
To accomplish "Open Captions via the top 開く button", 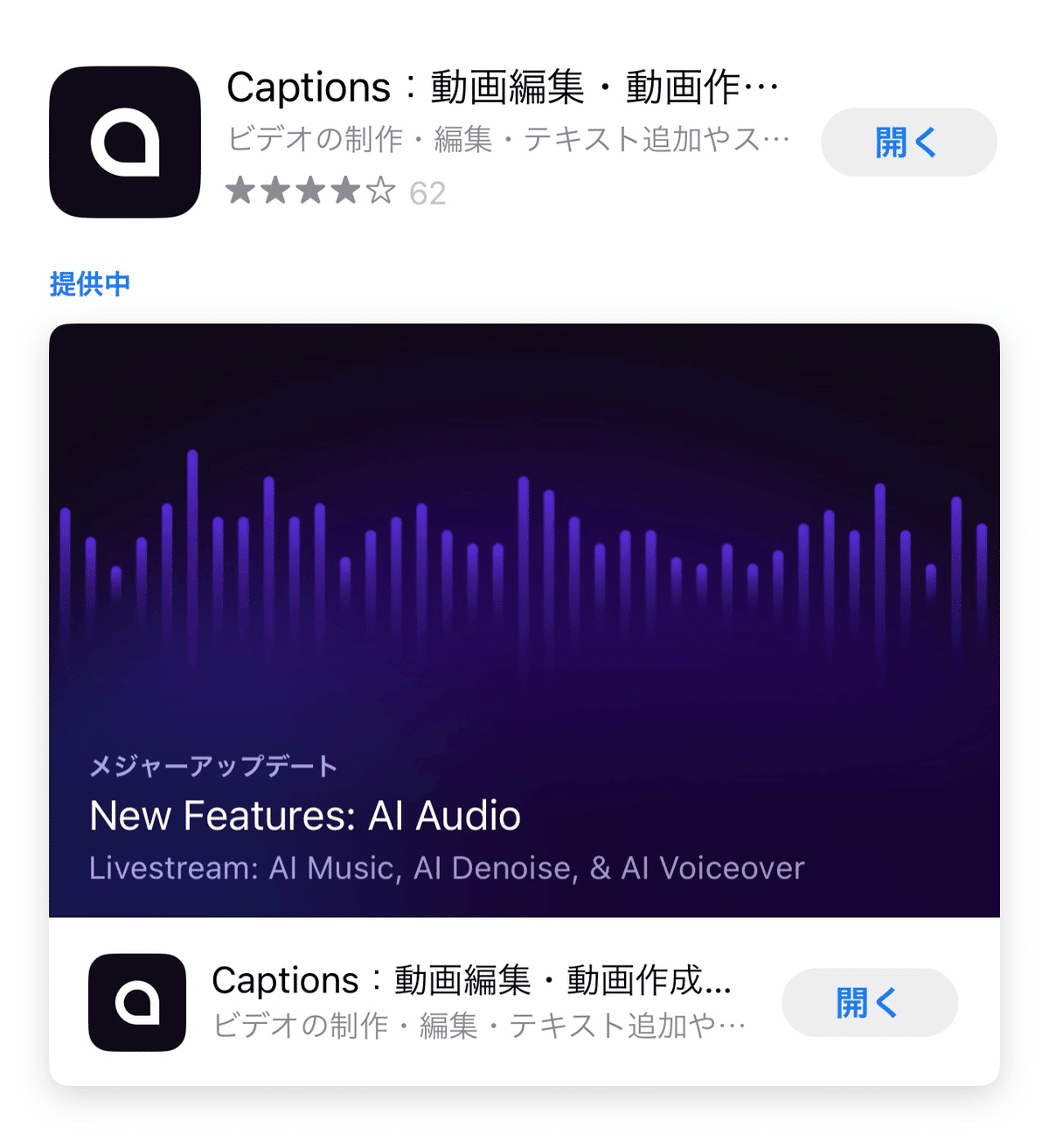I will [908, 143].
